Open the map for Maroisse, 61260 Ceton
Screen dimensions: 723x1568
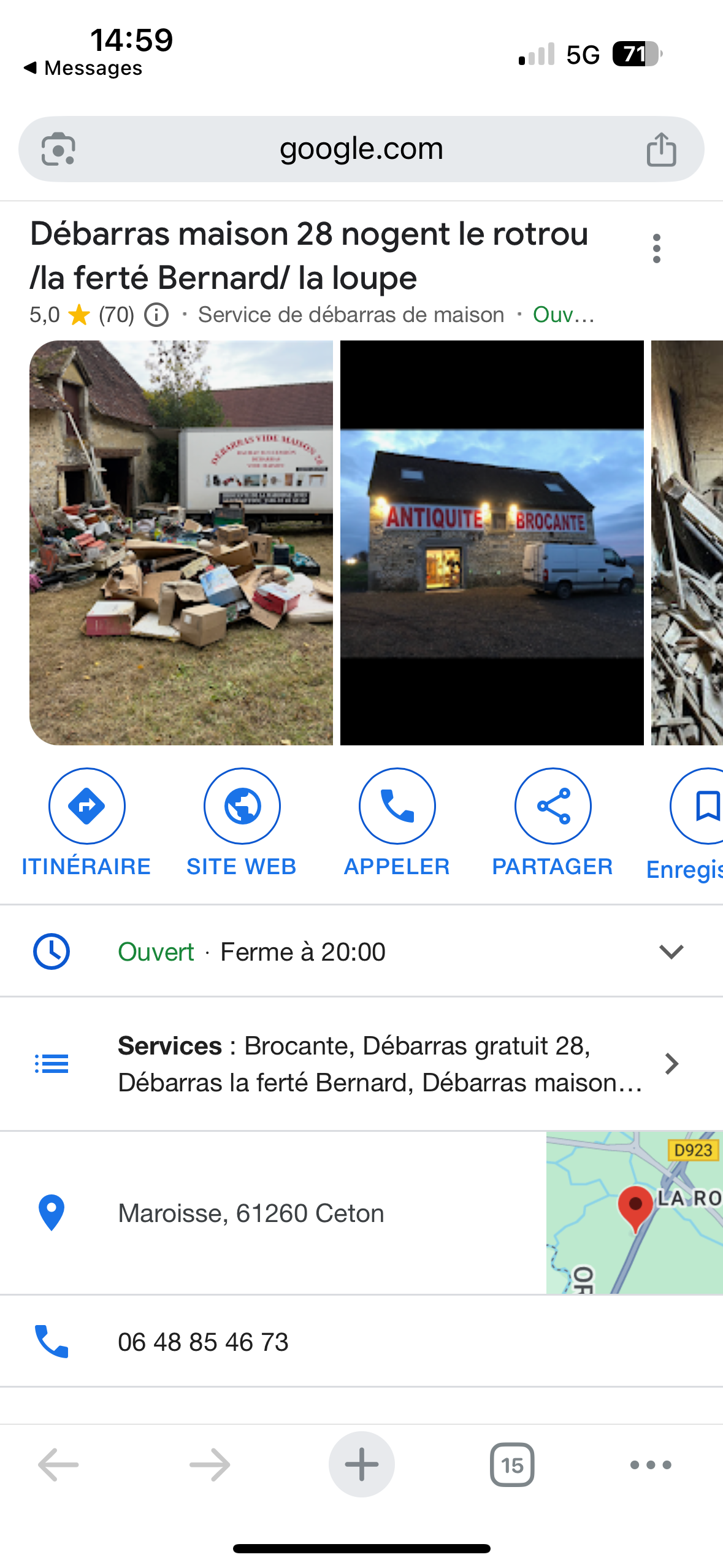(634, 1212)
